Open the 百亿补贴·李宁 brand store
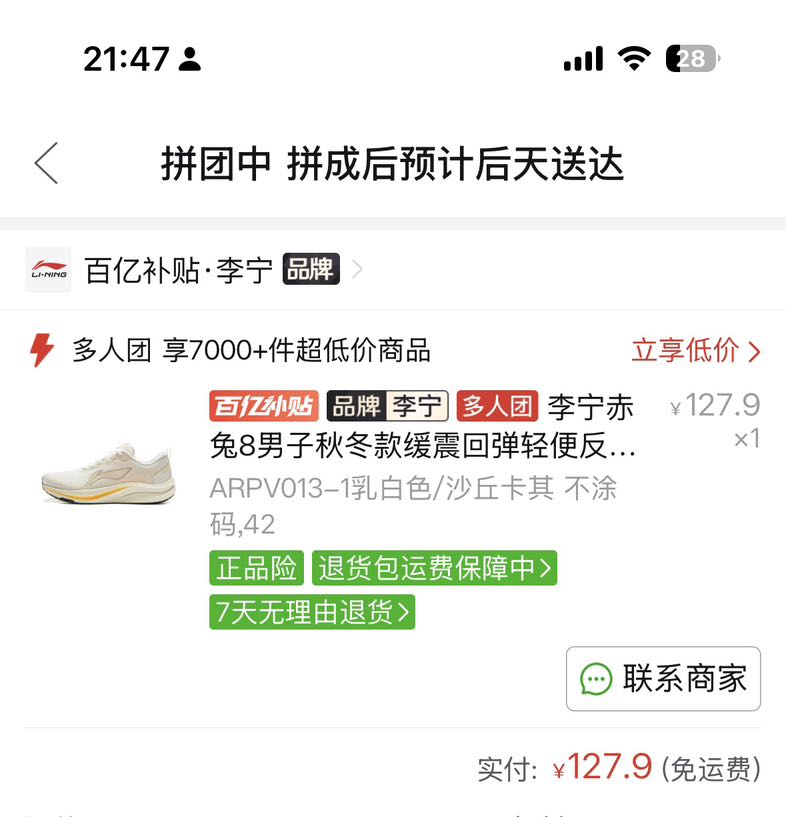 click(x=194, y=270)
